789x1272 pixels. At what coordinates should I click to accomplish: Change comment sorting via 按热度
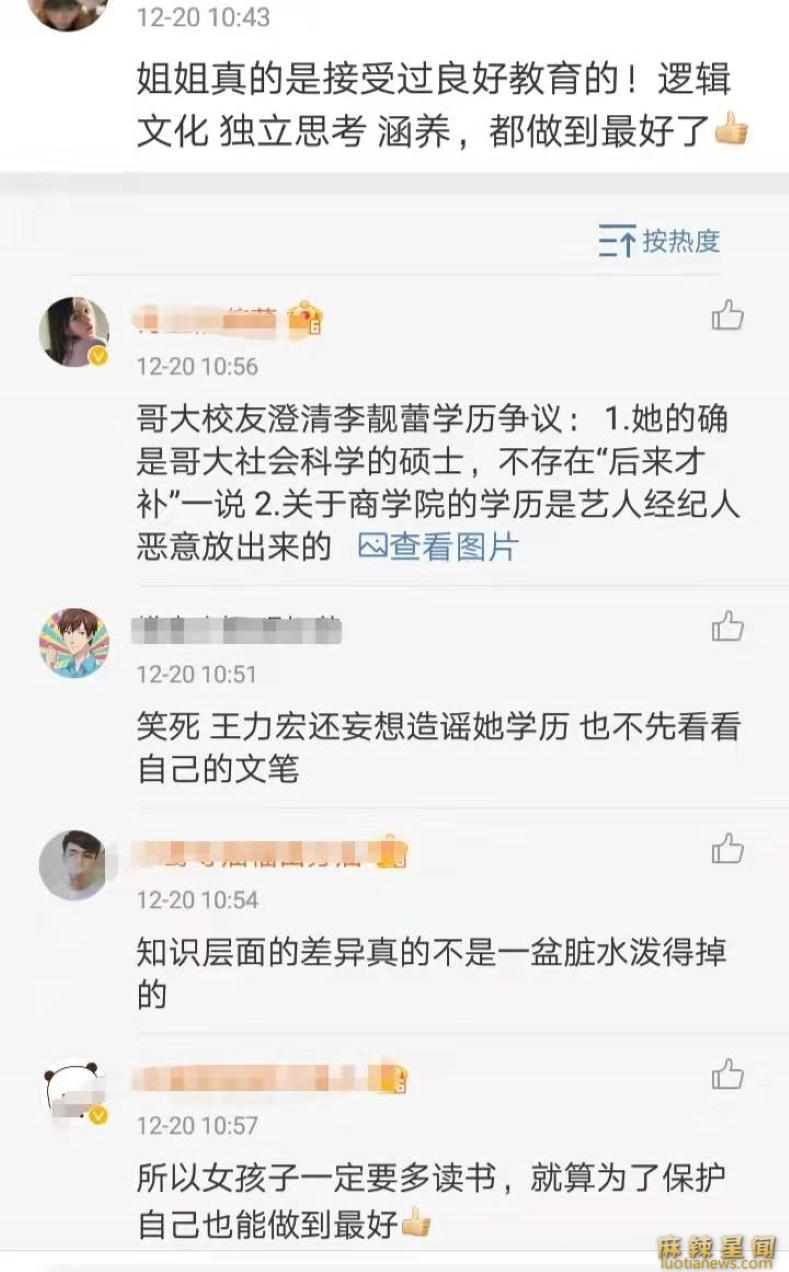pyautogui.click(x=660, y=241)
